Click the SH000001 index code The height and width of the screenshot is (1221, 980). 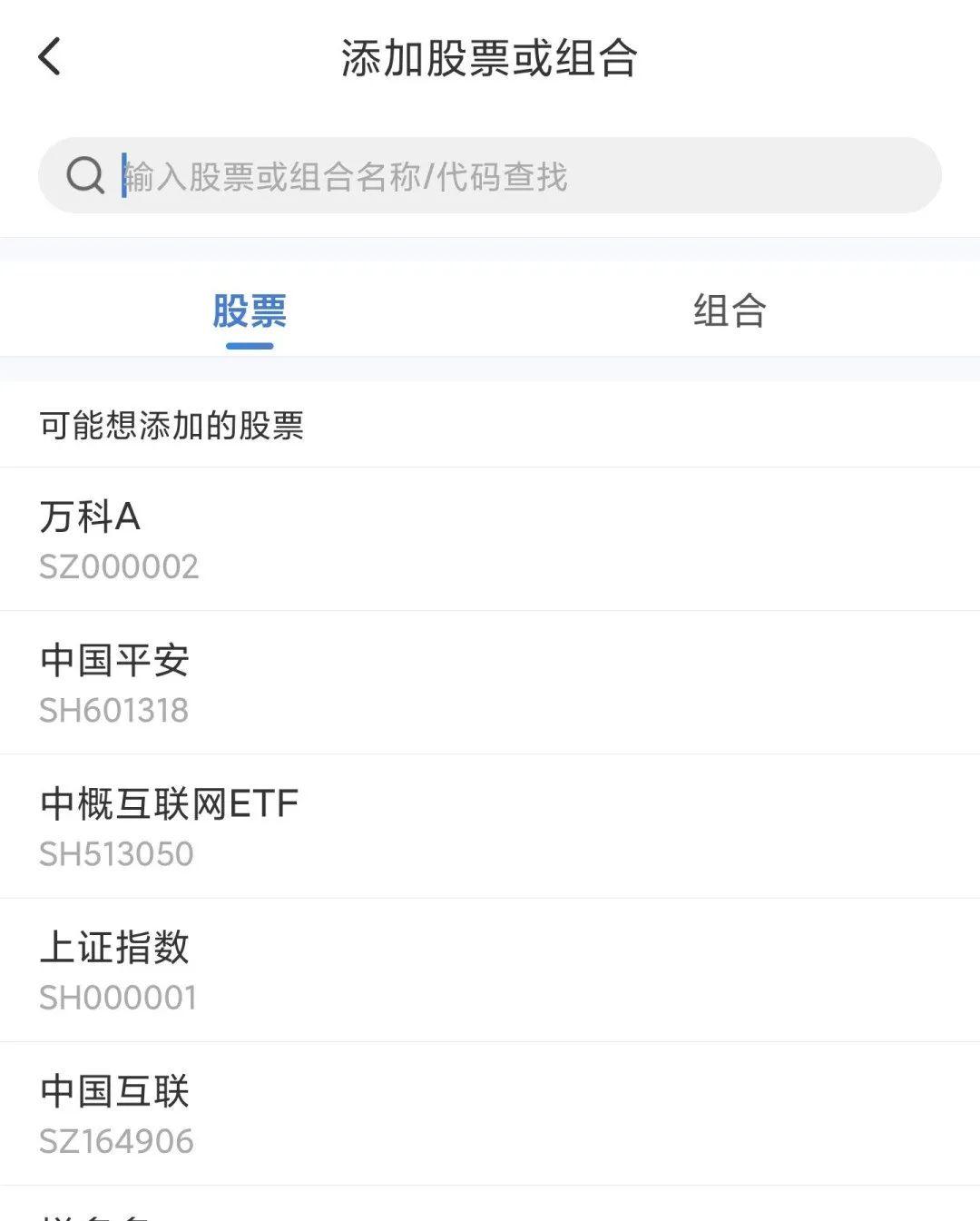tap(118, 997)
